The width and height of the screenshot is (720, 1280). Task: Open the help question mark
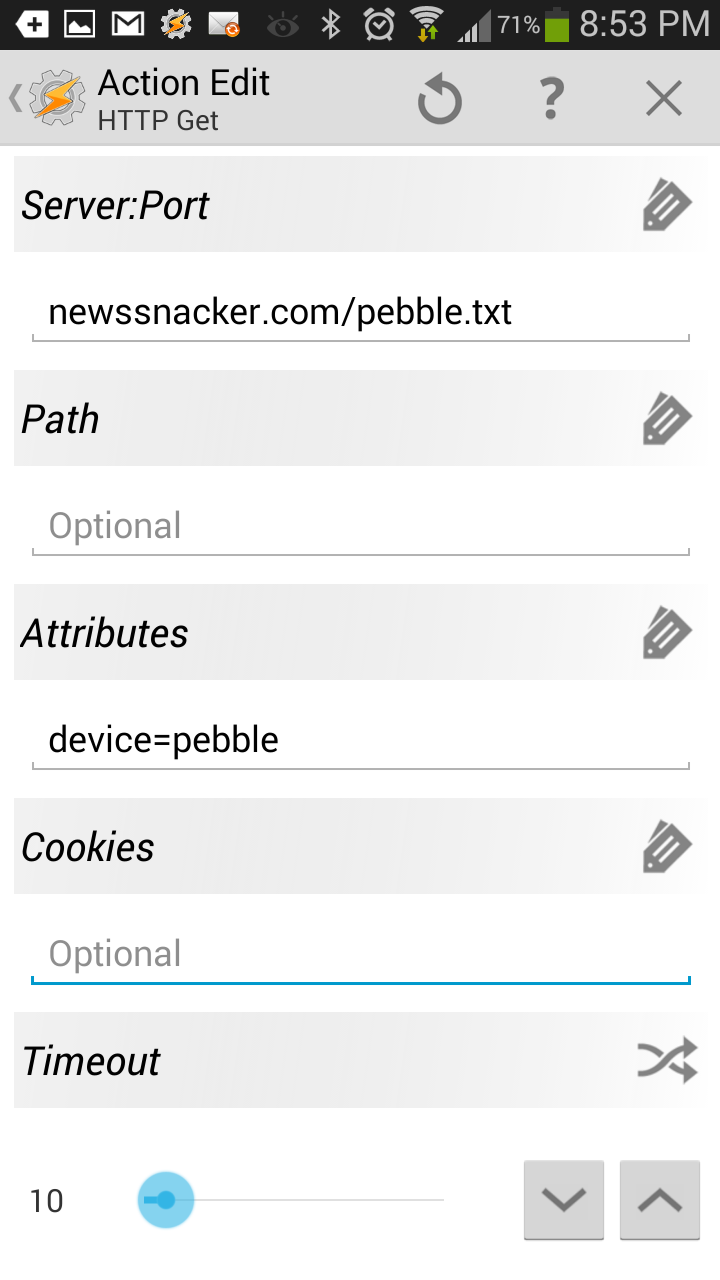551,99
